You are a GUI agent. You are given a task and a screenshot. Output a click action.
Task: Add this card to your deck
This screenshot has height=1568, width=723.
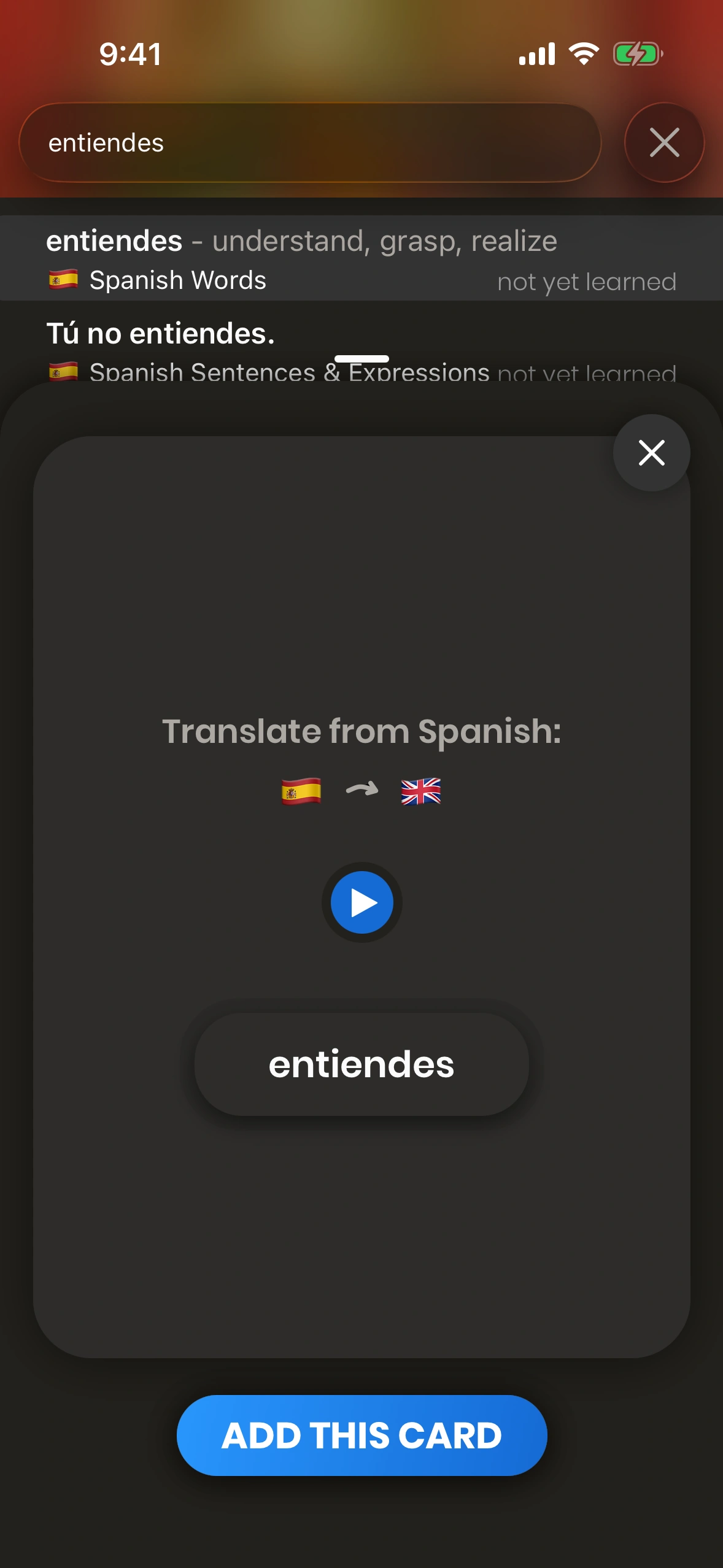point(361,1435)
